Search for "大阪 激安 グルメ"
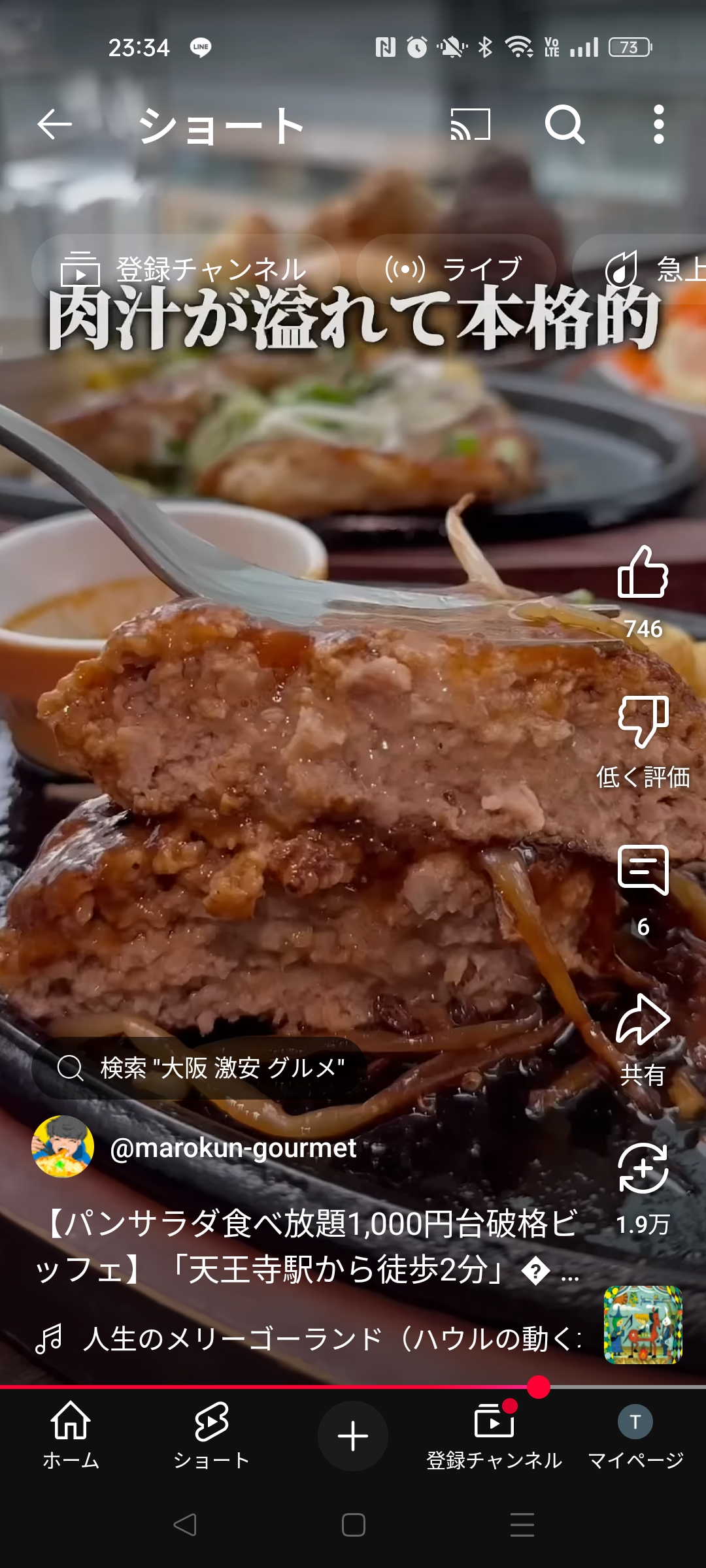Viewport: 706px width, 1568px height. (199, 1068)
